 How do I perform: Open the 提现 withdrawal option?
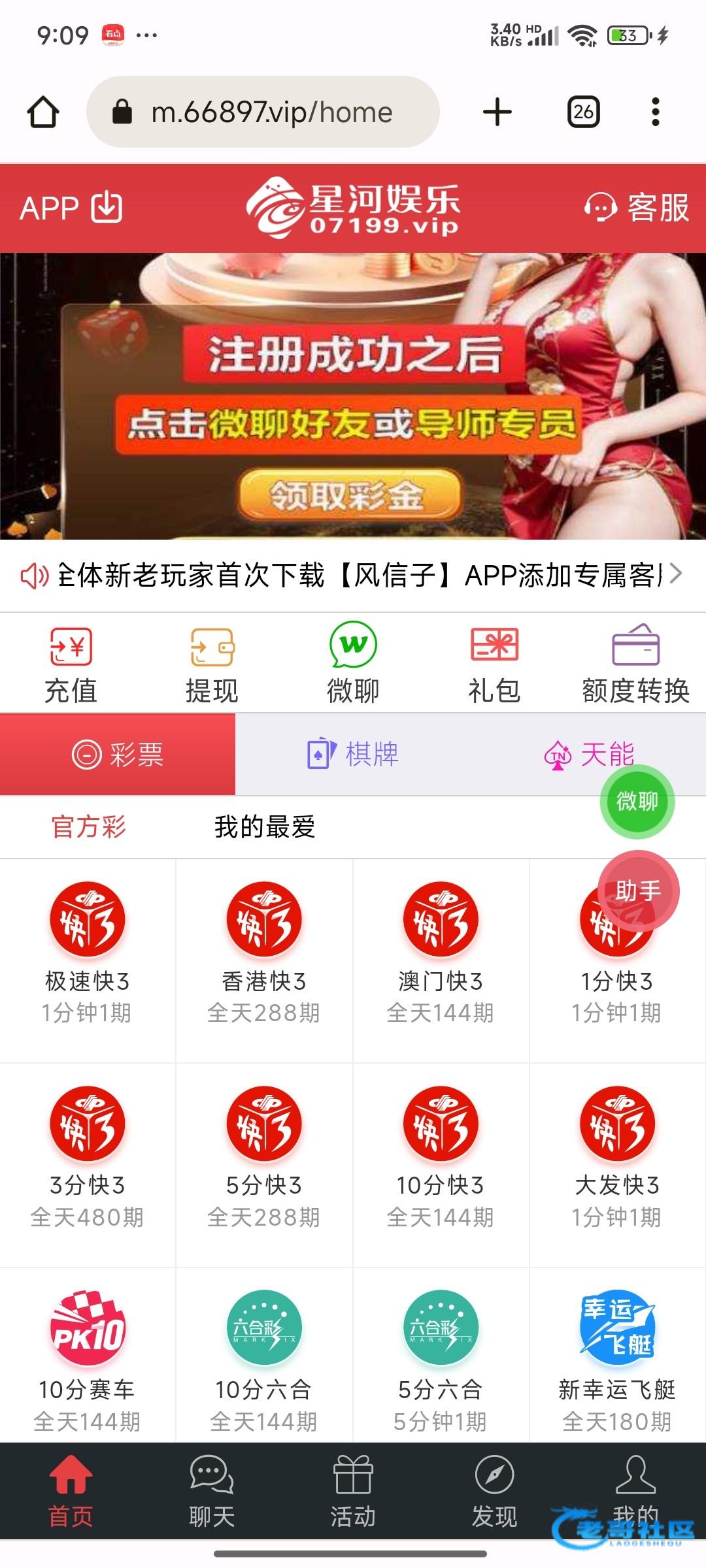coord(212,664)
